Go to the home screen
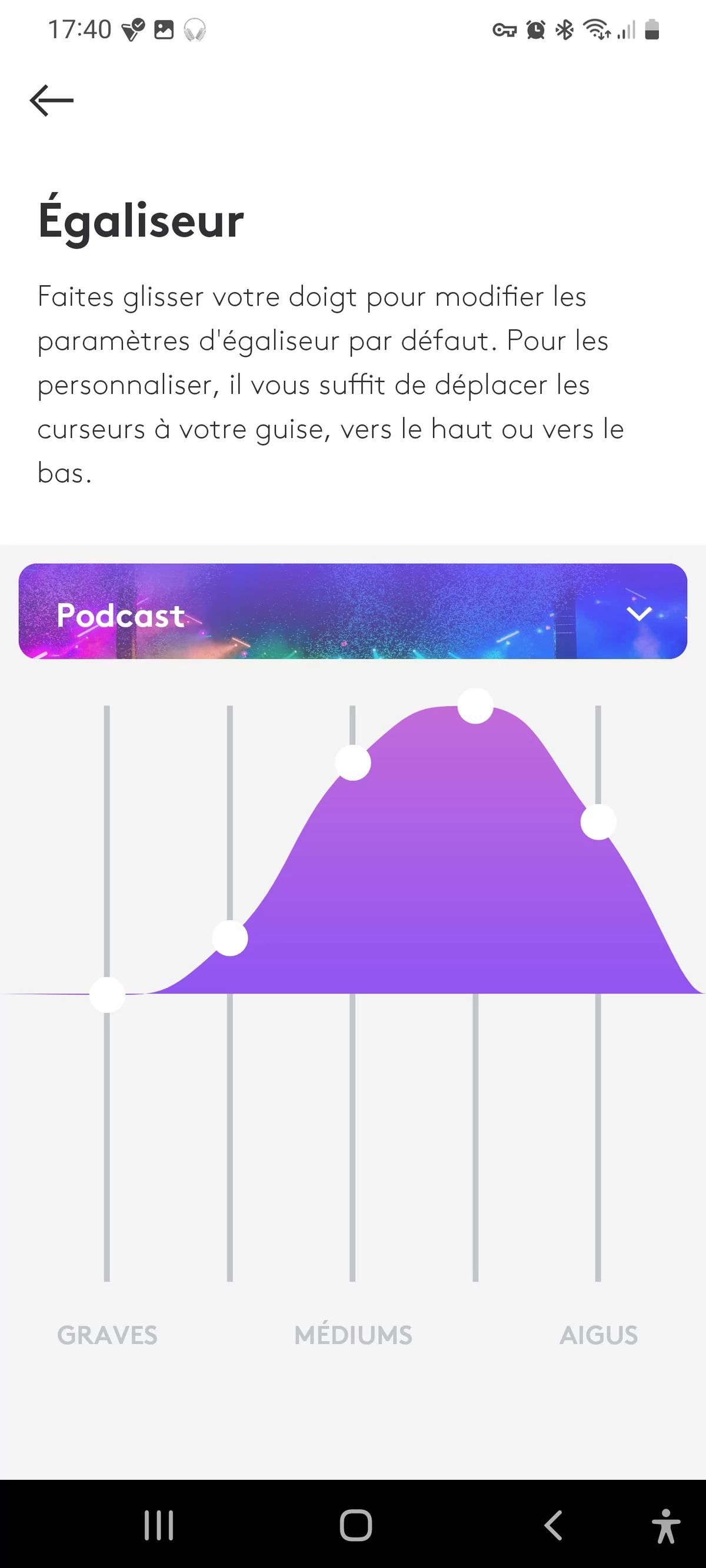706x1568 pixels. pyautogui.click(x=356, y=1526)
